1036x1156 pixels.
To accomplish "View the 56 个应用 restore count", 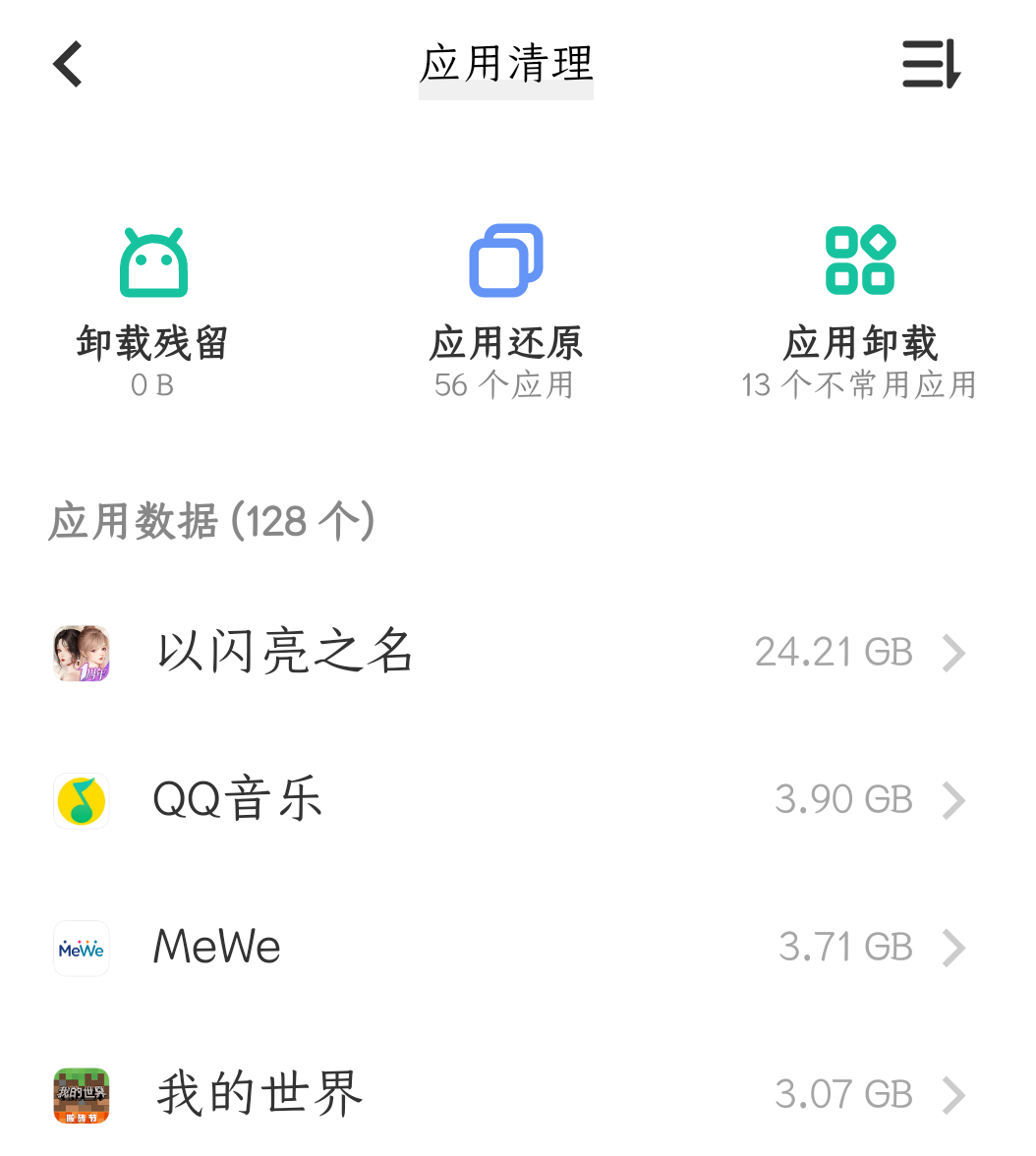I will tap(505, 384).
